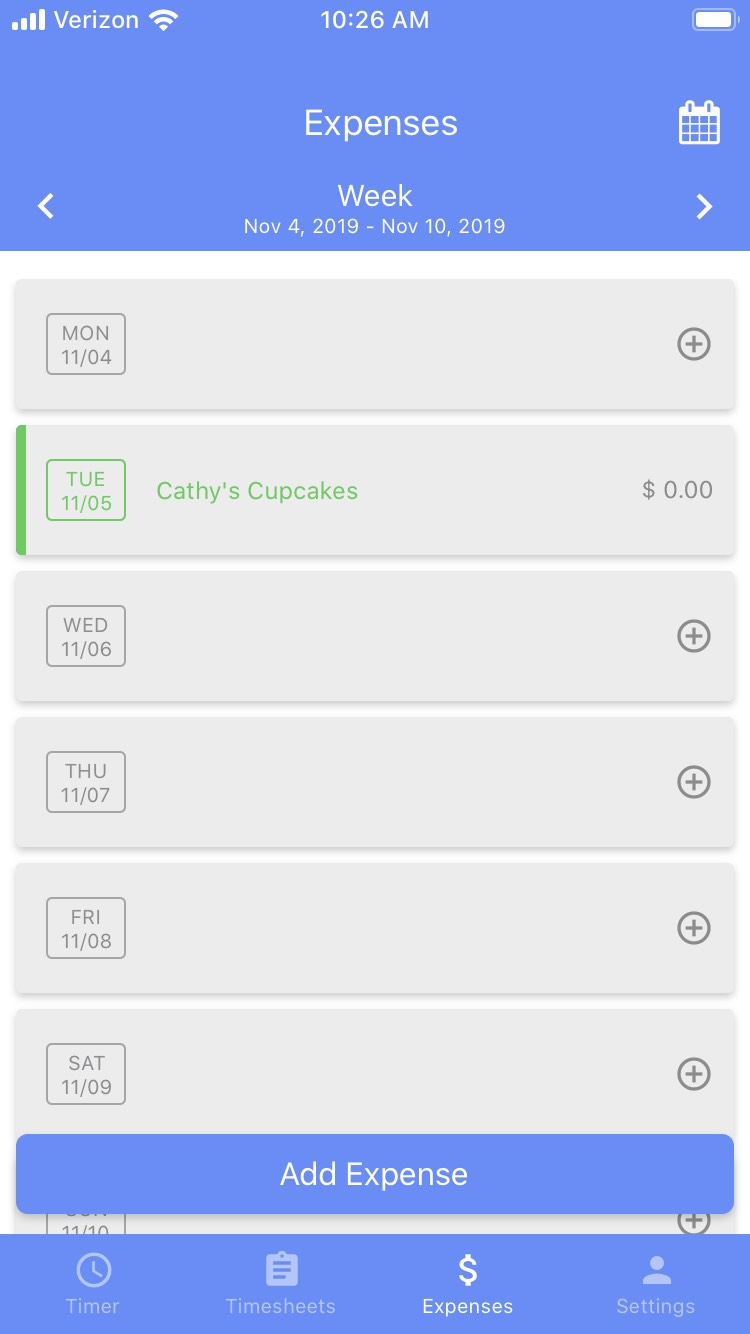The height and width of the screenshot is (1334, 750).
Task: Tap the Add Expense button
Action: point(375,1174)
